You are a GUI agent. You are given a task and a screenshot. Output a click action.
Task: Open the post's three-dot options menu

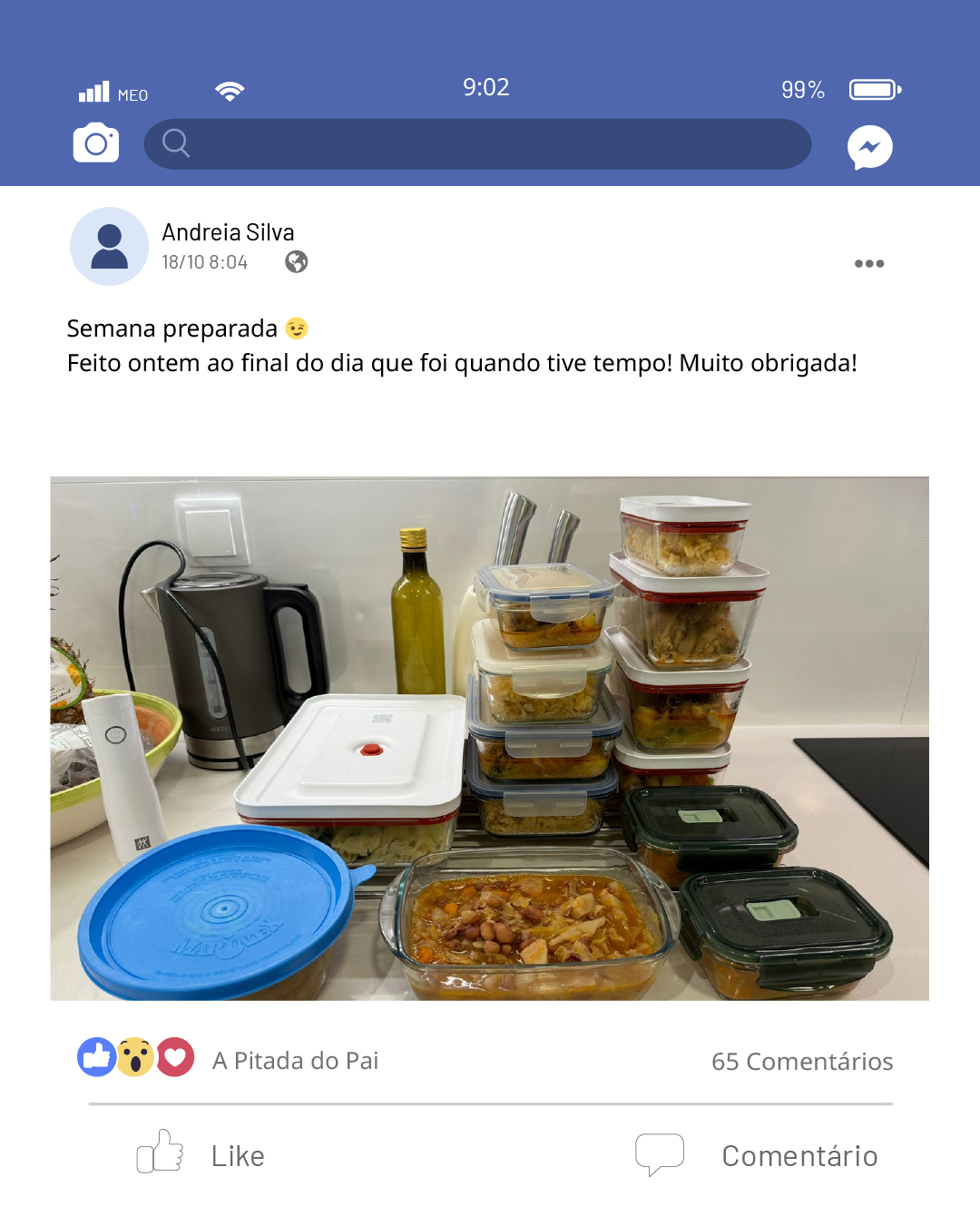click(x=868, y=263)
